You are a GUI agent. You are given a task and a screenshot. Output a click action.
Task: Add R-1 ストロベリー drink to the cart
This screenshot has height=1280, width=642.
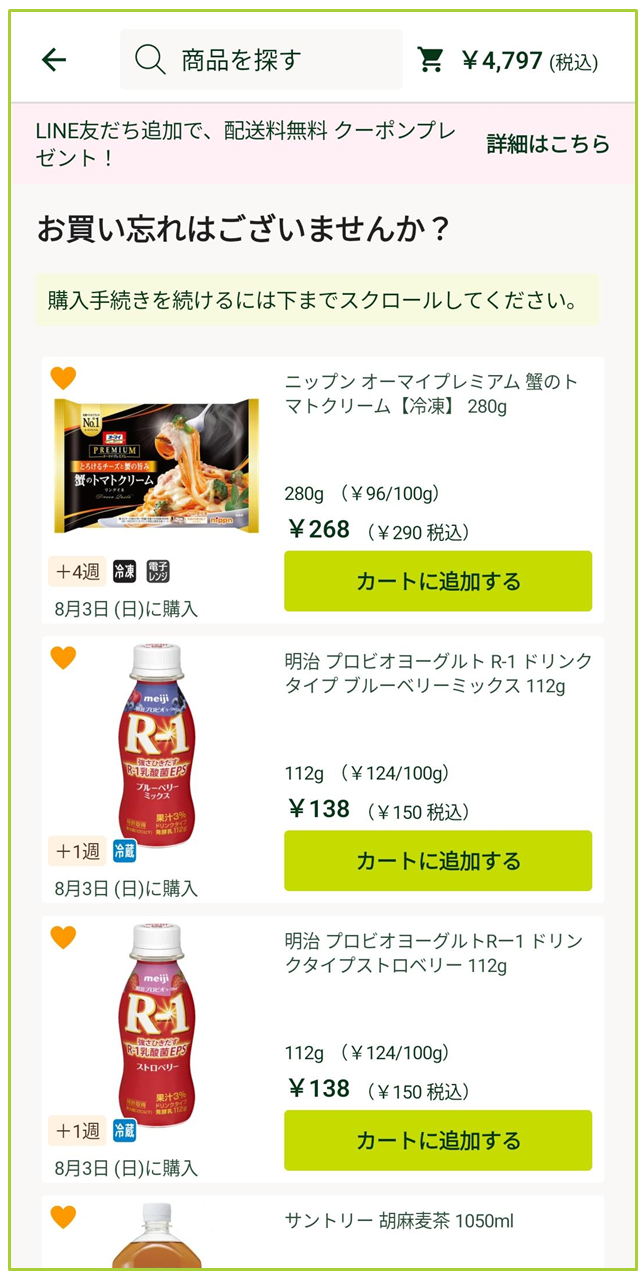click(438, 1141)
